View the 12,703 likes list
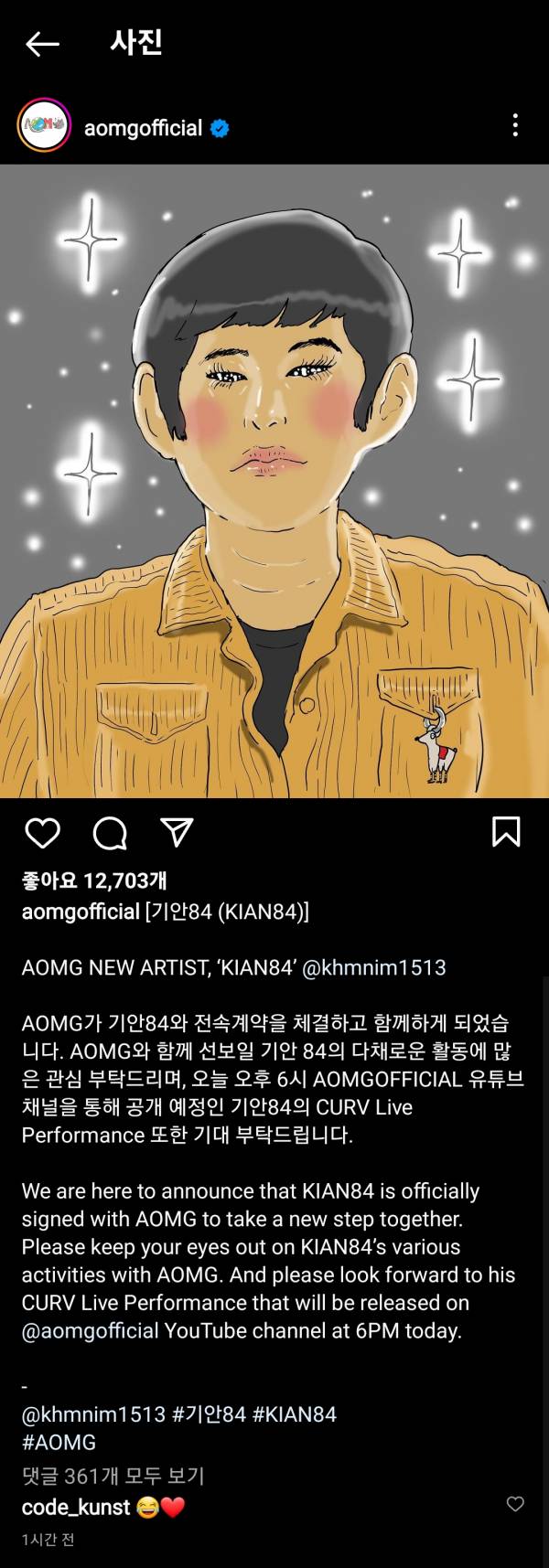 pyautogui.click(x=94, y=880)
